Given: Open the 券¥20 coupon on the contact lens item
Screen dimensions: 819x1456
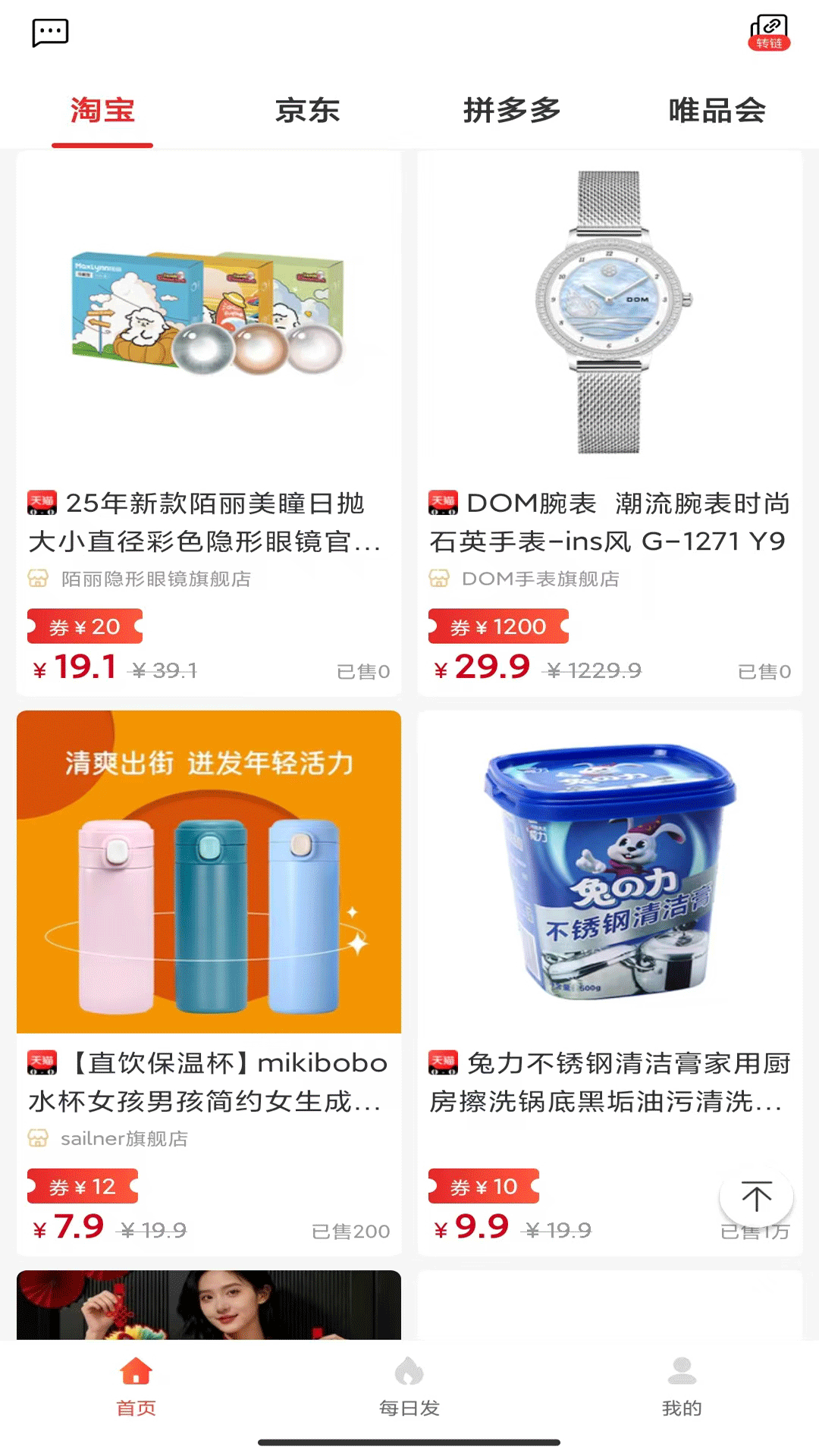Looking at the screenshot, I should click(x=84, y=626).
